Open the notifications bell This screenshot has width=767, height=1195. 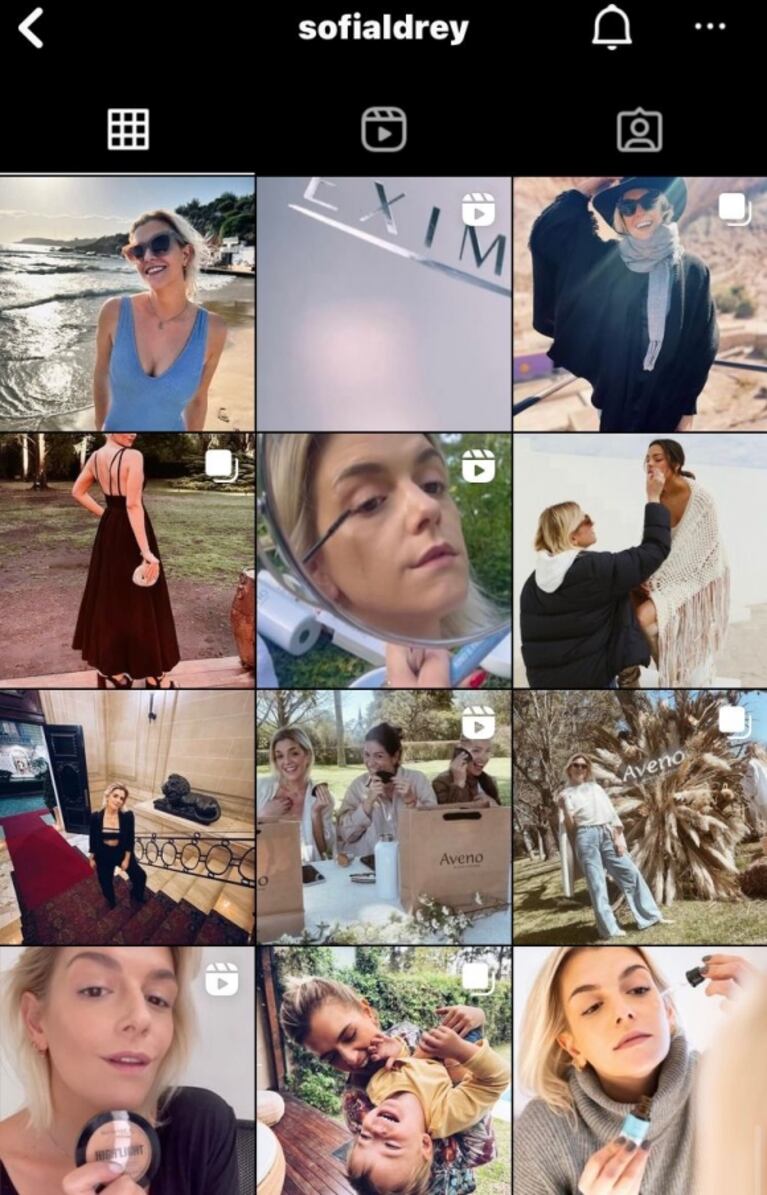click(611, 28)
